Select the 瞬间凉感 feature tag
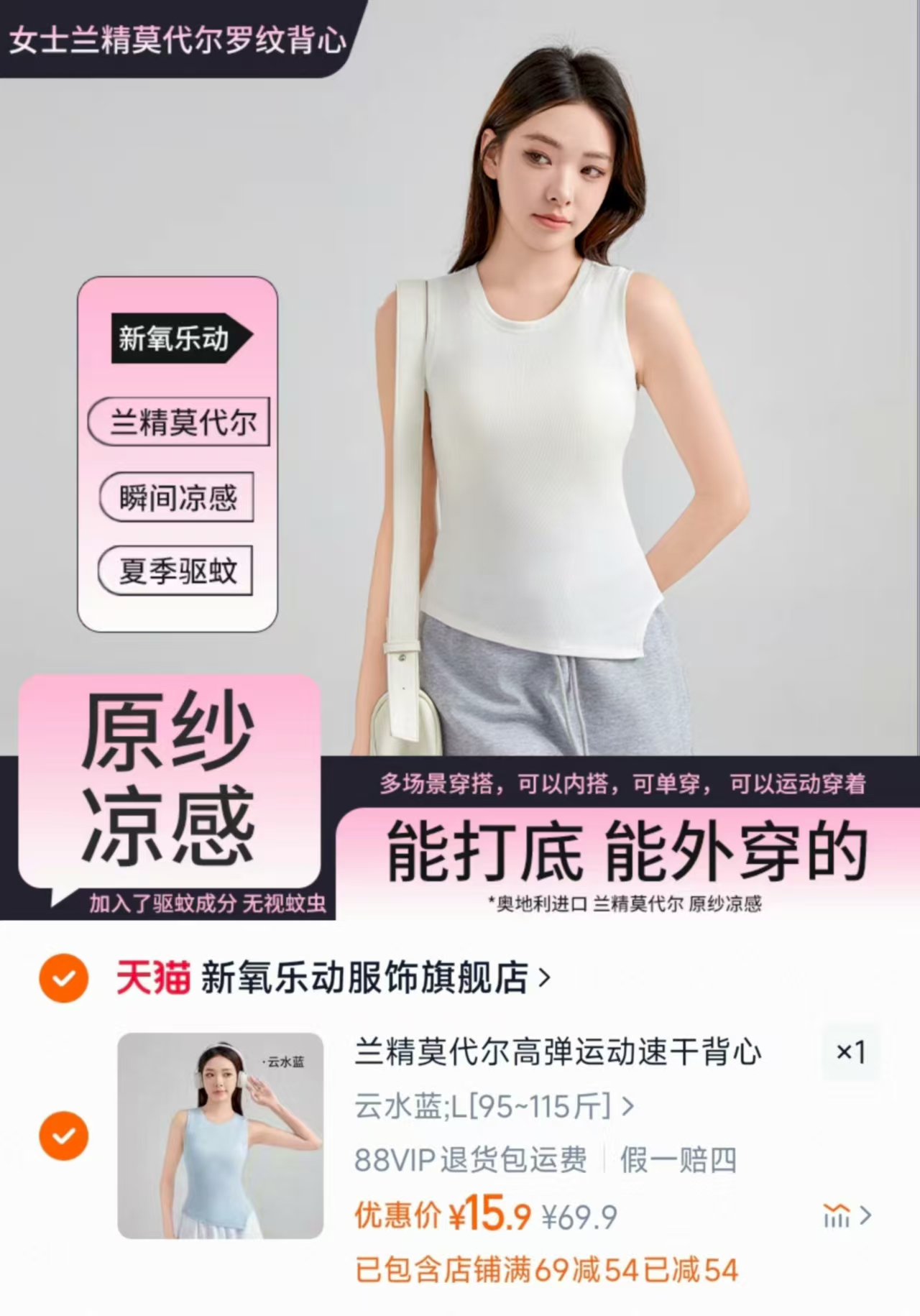 (178, 495)
